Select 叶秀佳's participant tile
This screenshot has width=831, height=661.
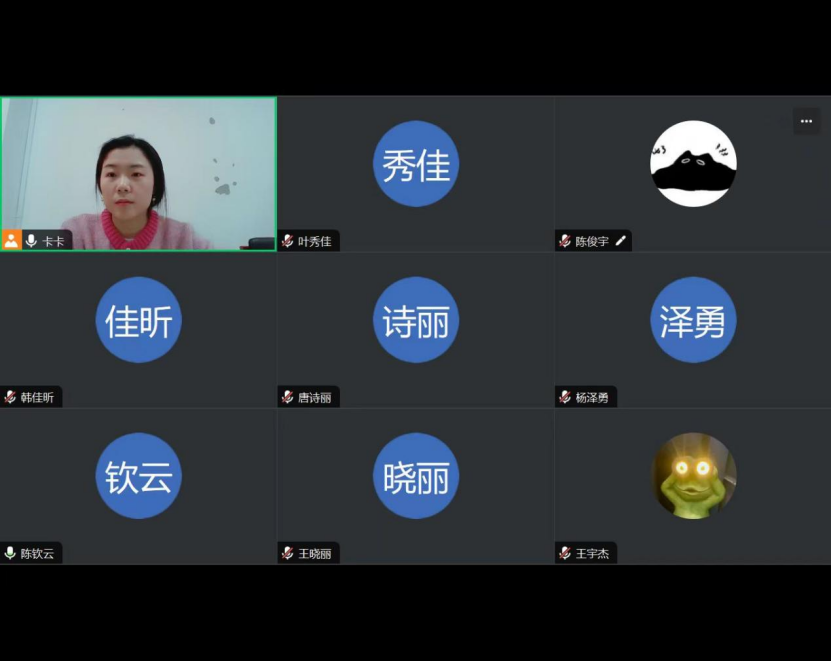pos(416,173)
